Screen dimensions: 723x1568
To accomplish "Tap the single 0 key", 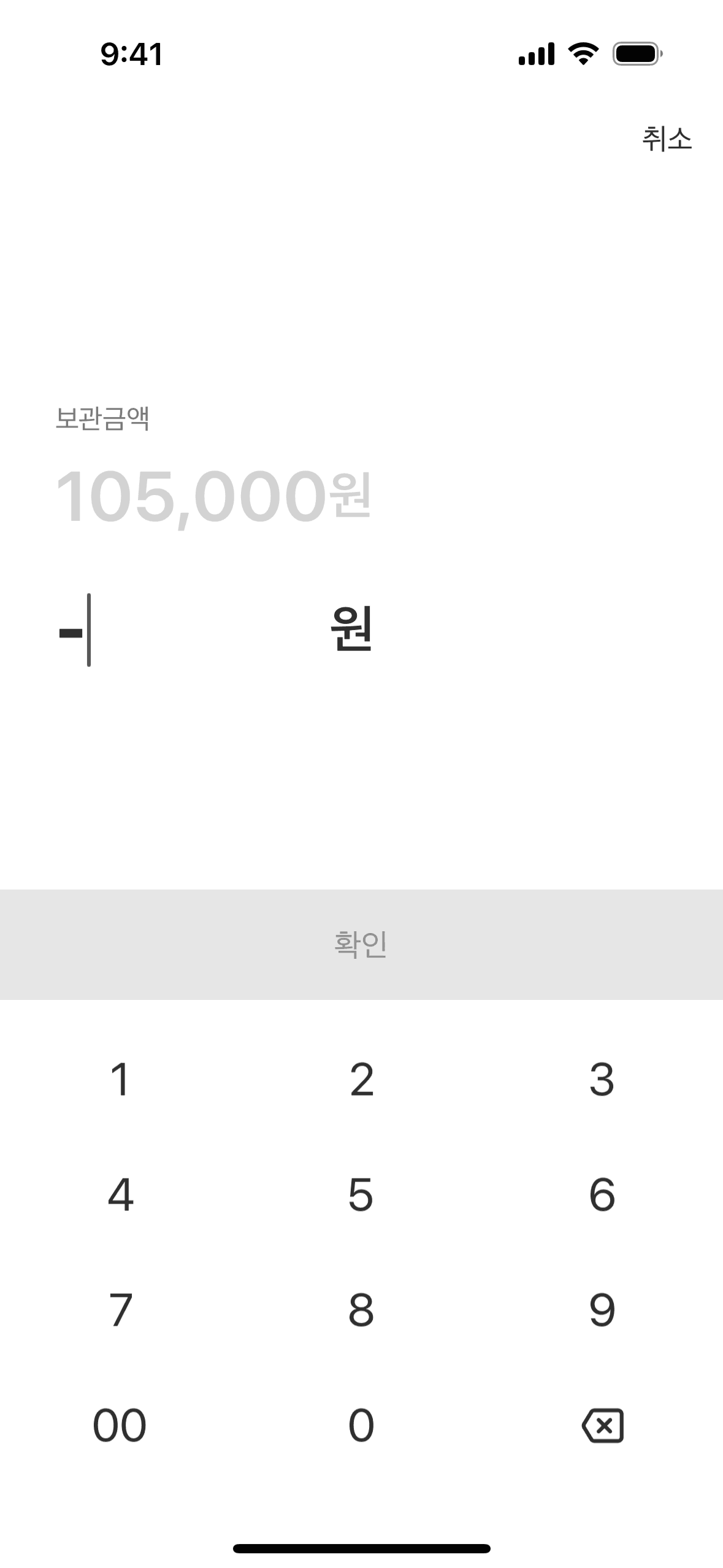I will 361,1426.
